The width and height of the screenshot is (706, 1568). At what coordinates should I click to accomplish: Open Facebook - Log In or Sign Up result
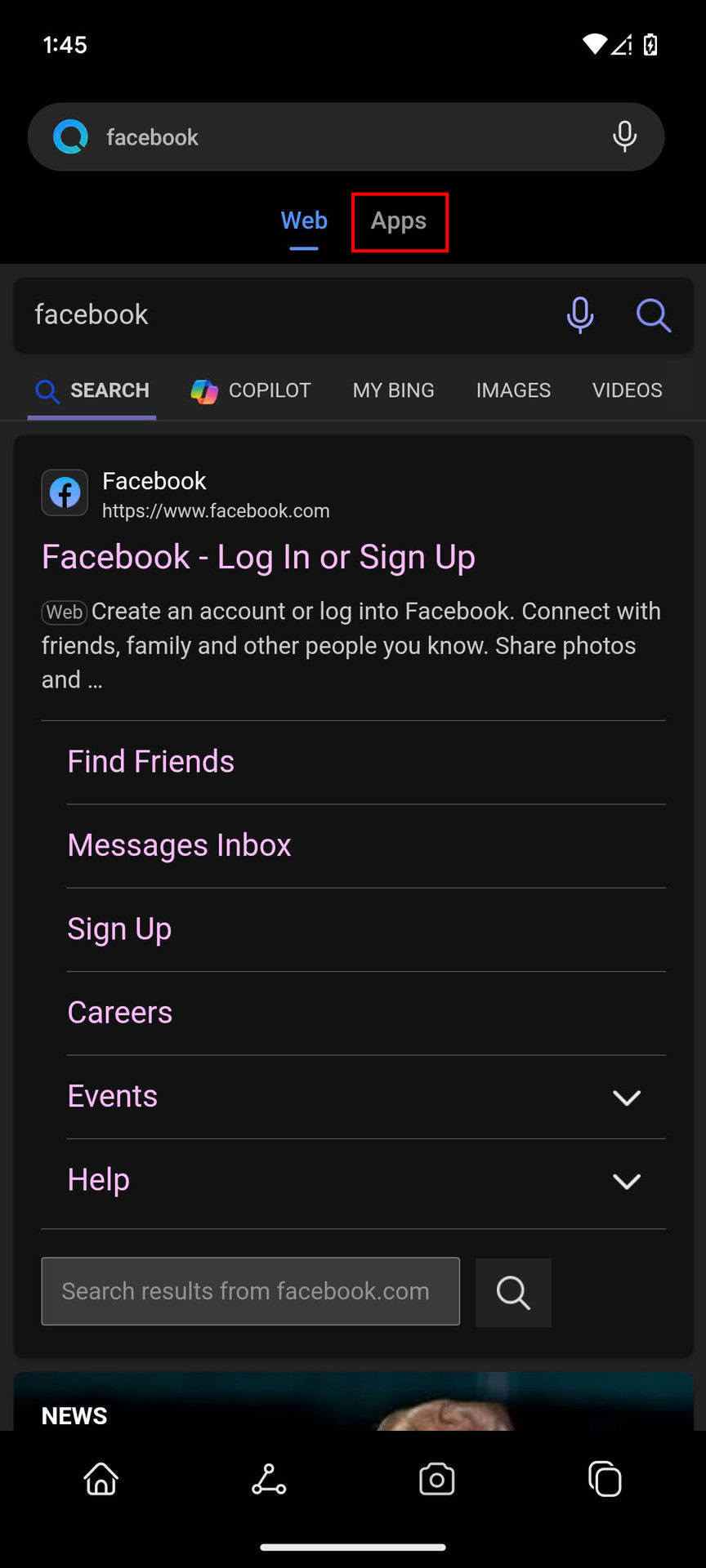[258, 557]
